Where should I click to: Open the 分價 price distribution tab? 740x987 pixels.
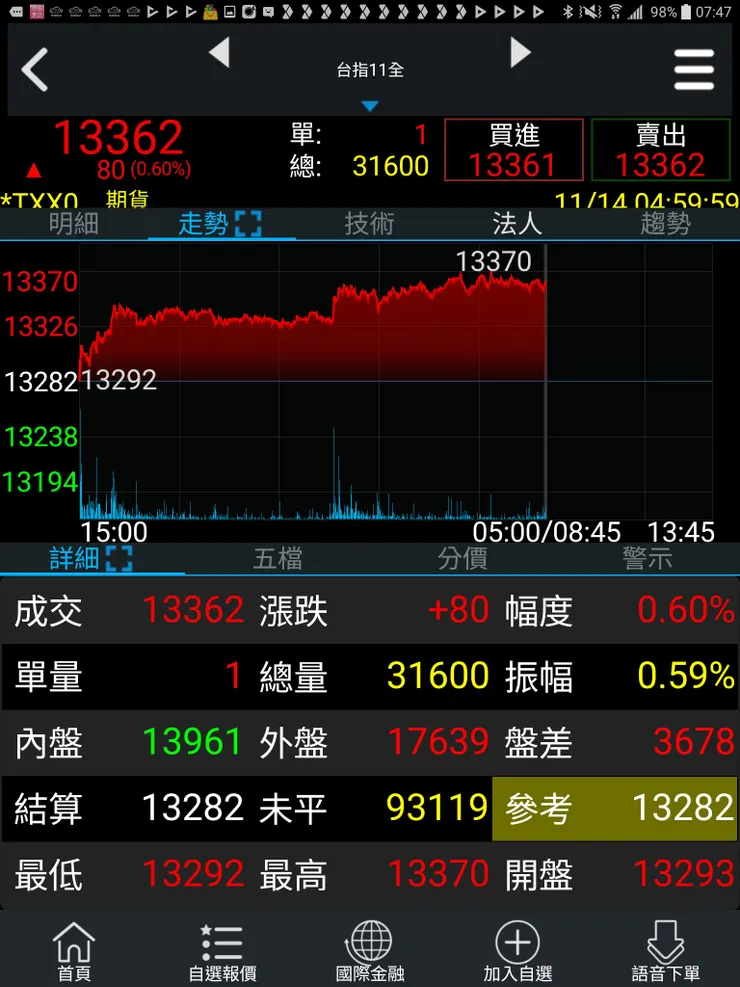pyautogui.click(x=462, y=558)
